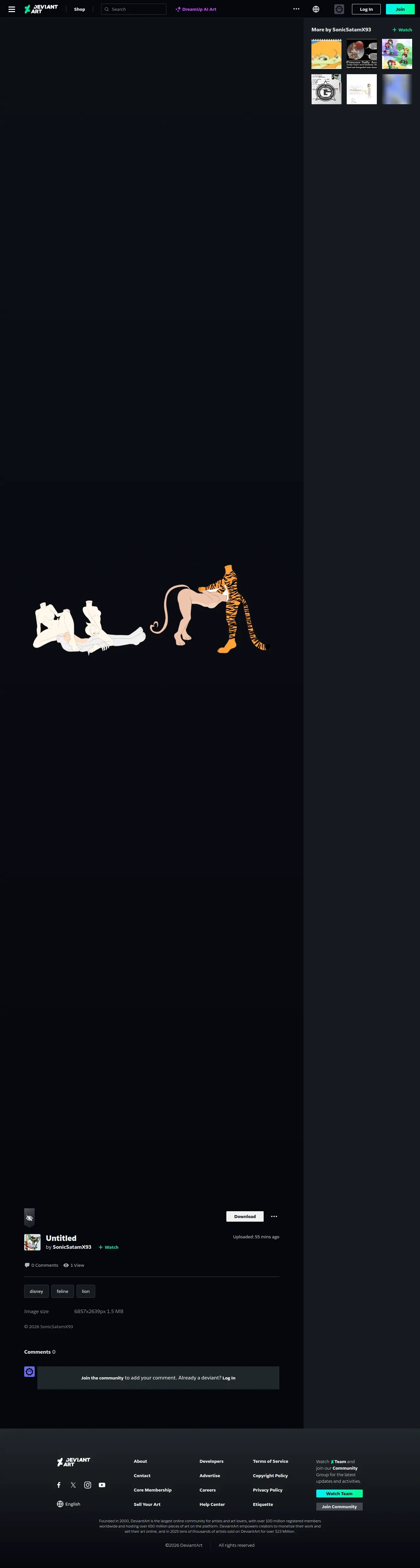Open the Shop link

coord(79,9)
